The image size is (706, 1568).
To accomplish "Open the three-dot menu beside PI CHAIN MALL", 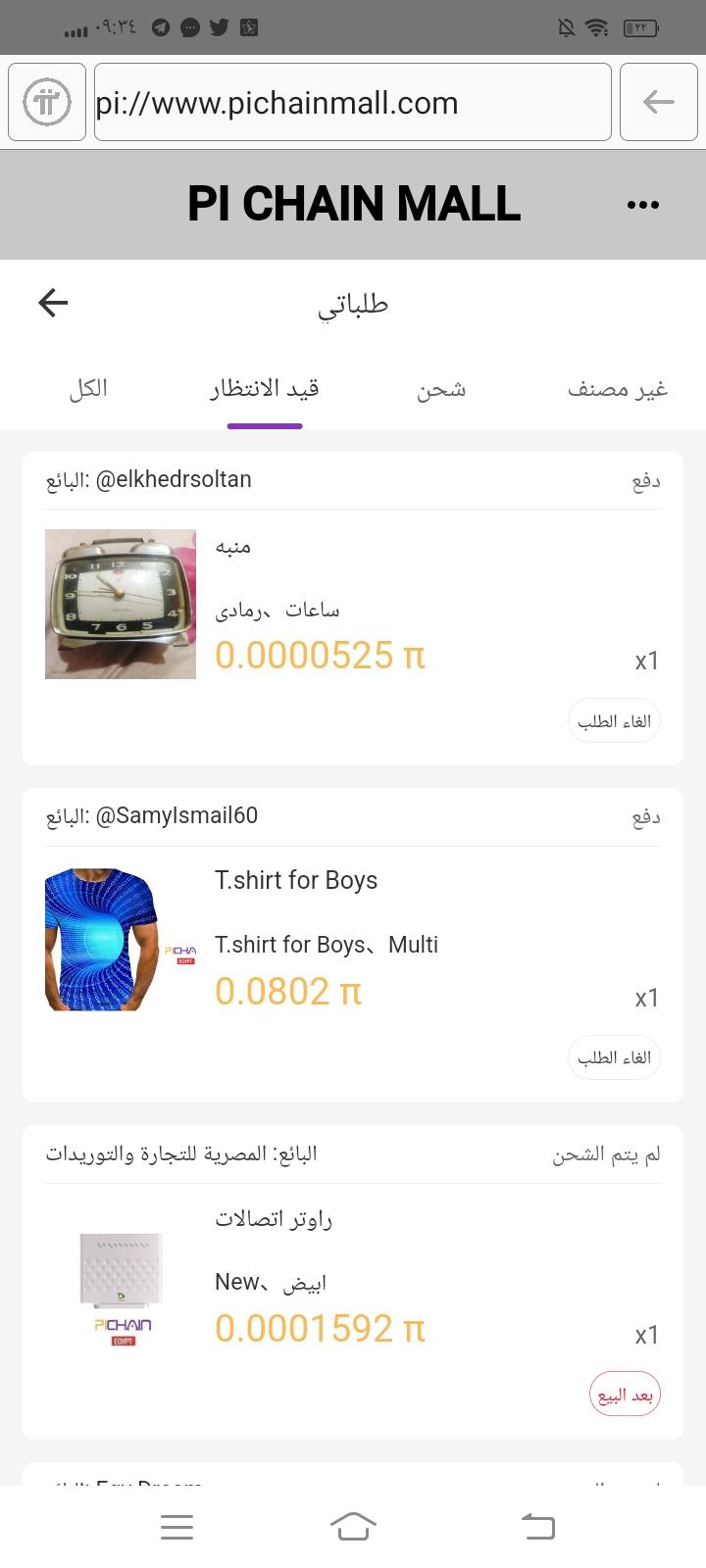I will (642, 205).
